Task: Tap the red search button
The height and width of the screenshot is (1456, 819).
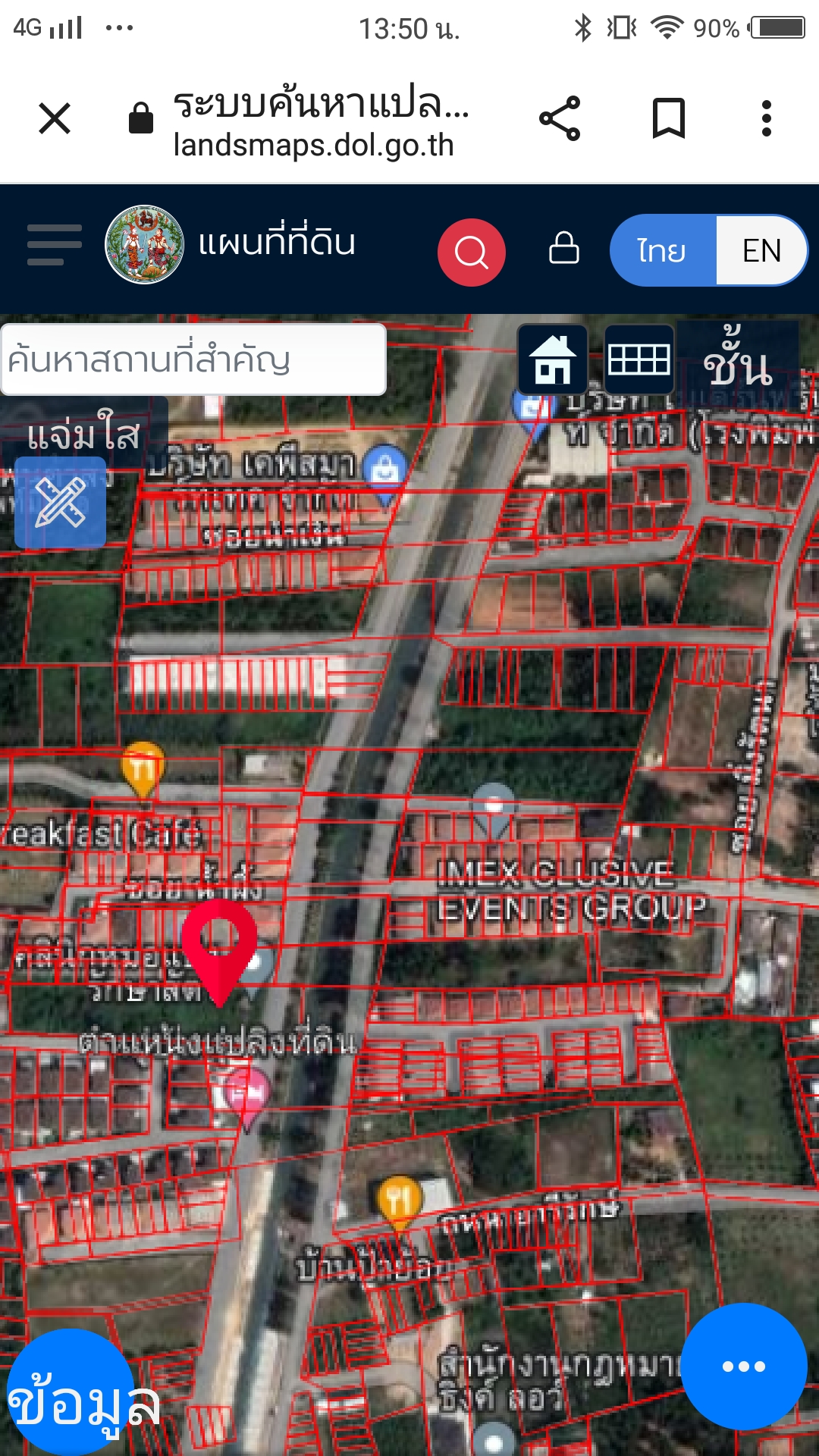Action: point(471,253)
